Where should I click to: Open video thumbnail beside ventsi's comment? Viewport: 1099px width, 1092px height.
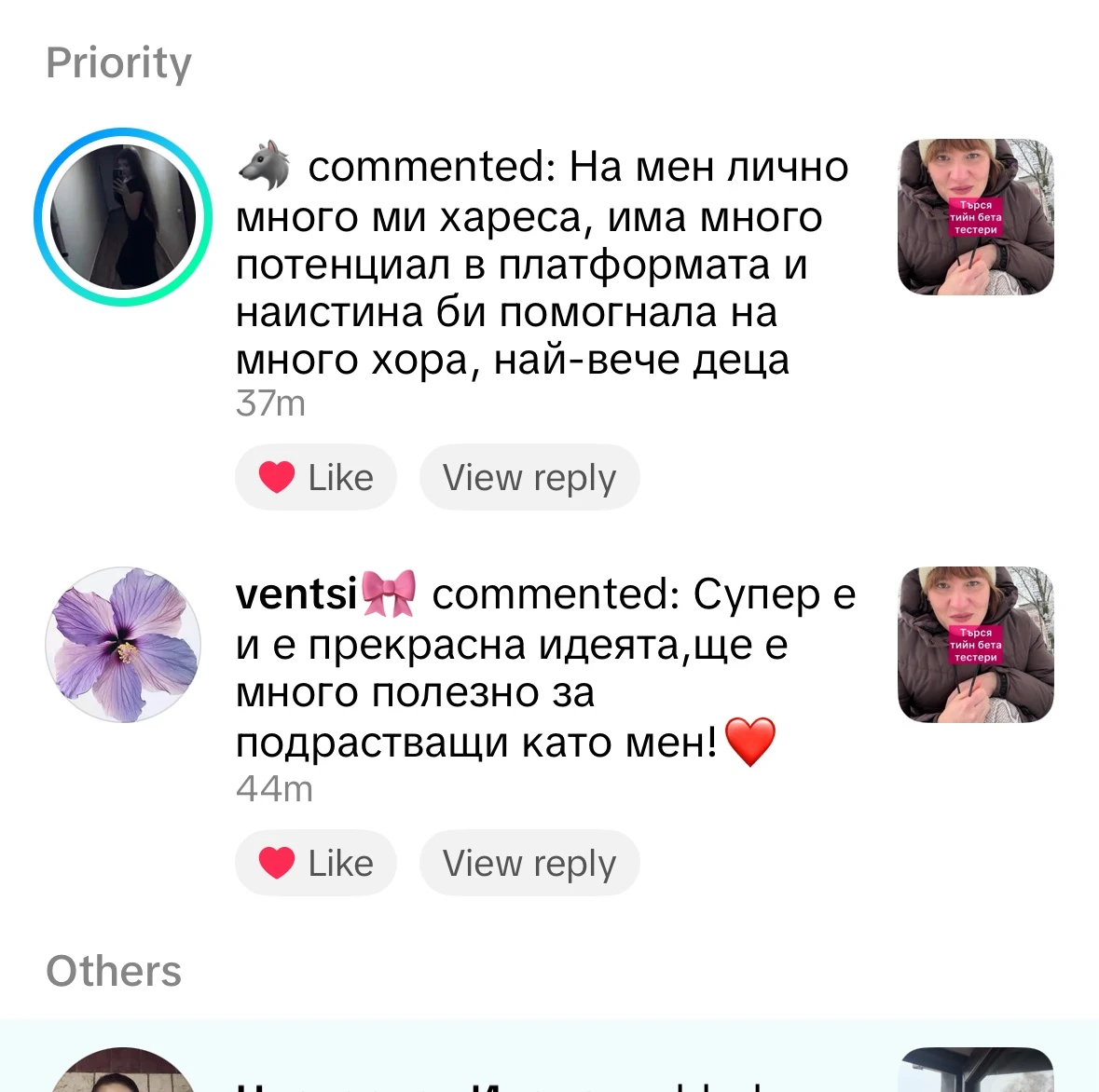975,645
